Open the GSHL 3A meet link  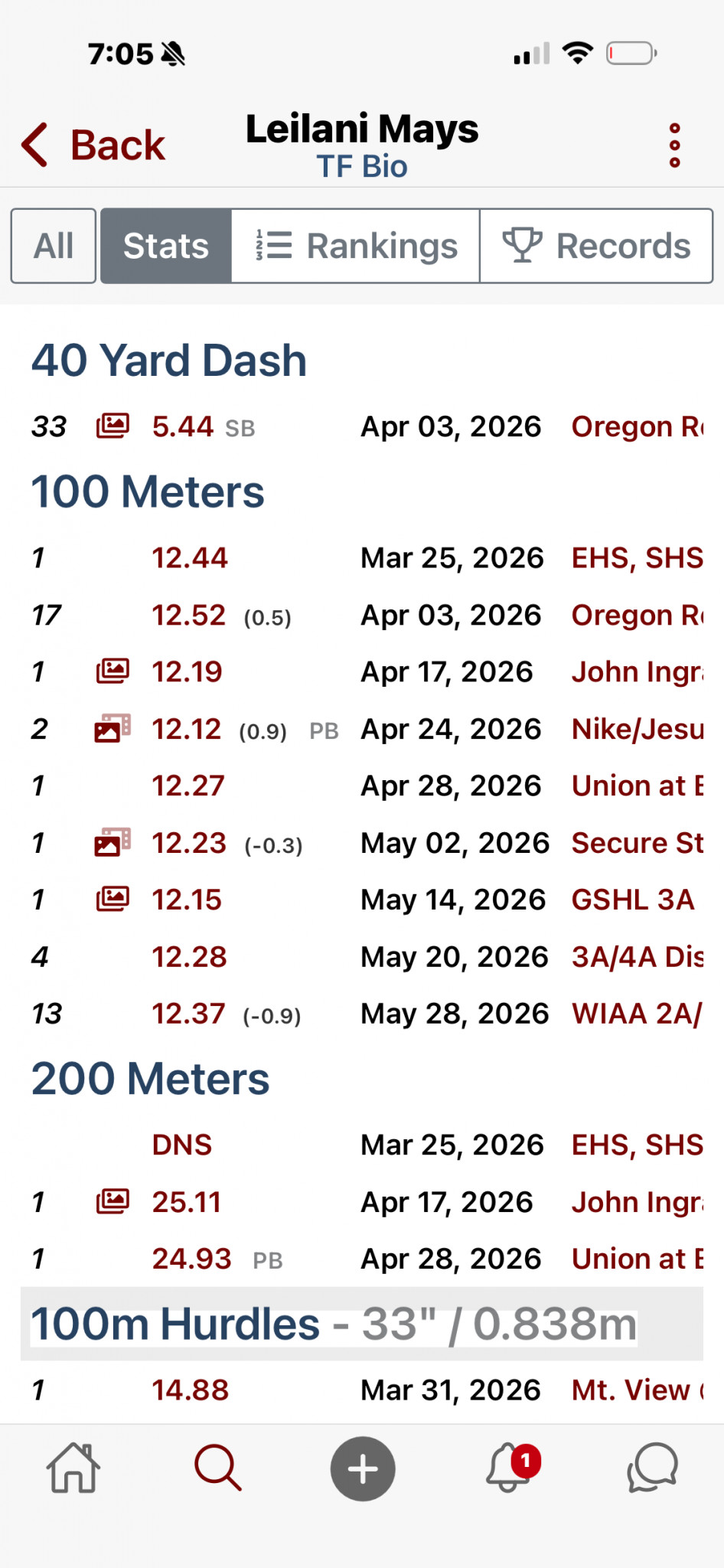point(633,900)
